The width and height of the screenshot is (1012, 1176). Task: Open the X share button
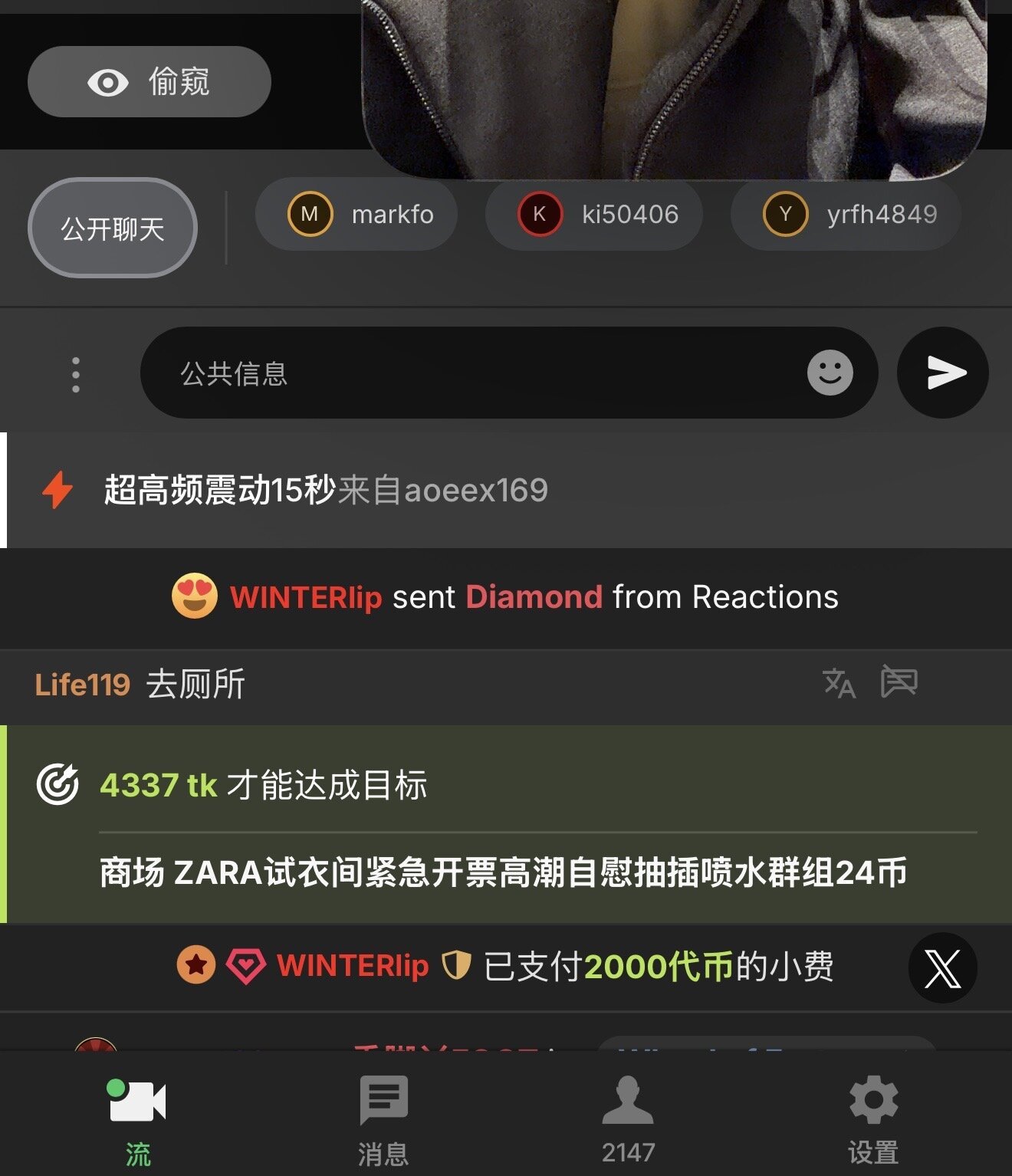(x=942, y=967)
